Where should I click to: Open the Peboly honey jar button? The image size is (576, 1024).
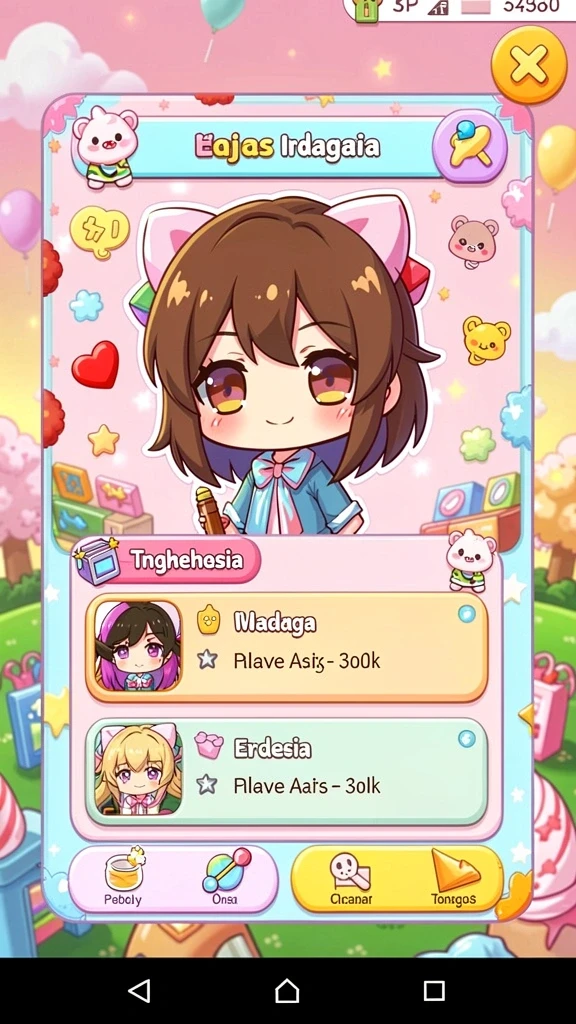(122, 878)
